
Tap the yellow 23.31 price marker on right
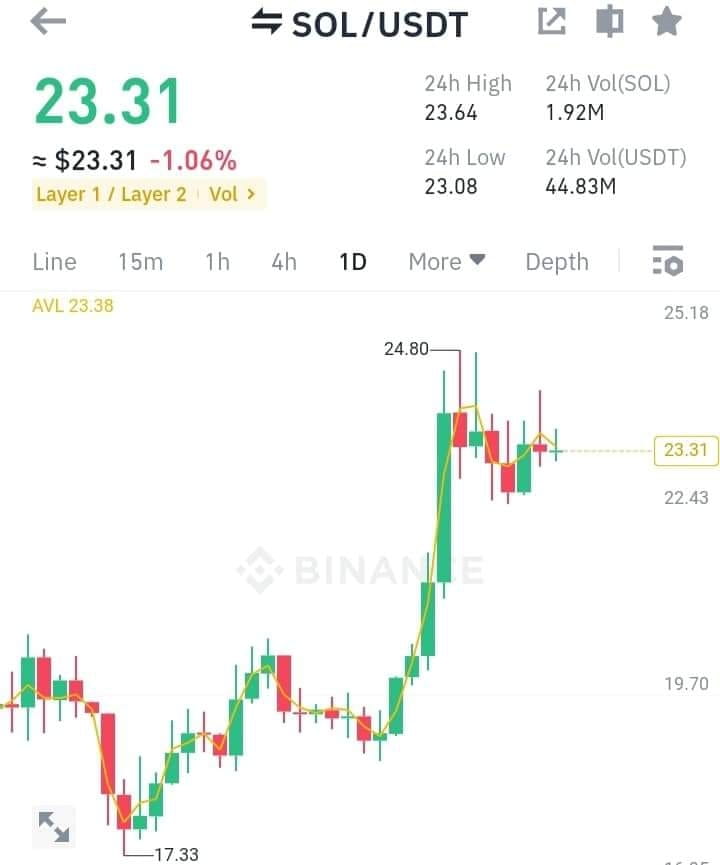pos(685,451)
